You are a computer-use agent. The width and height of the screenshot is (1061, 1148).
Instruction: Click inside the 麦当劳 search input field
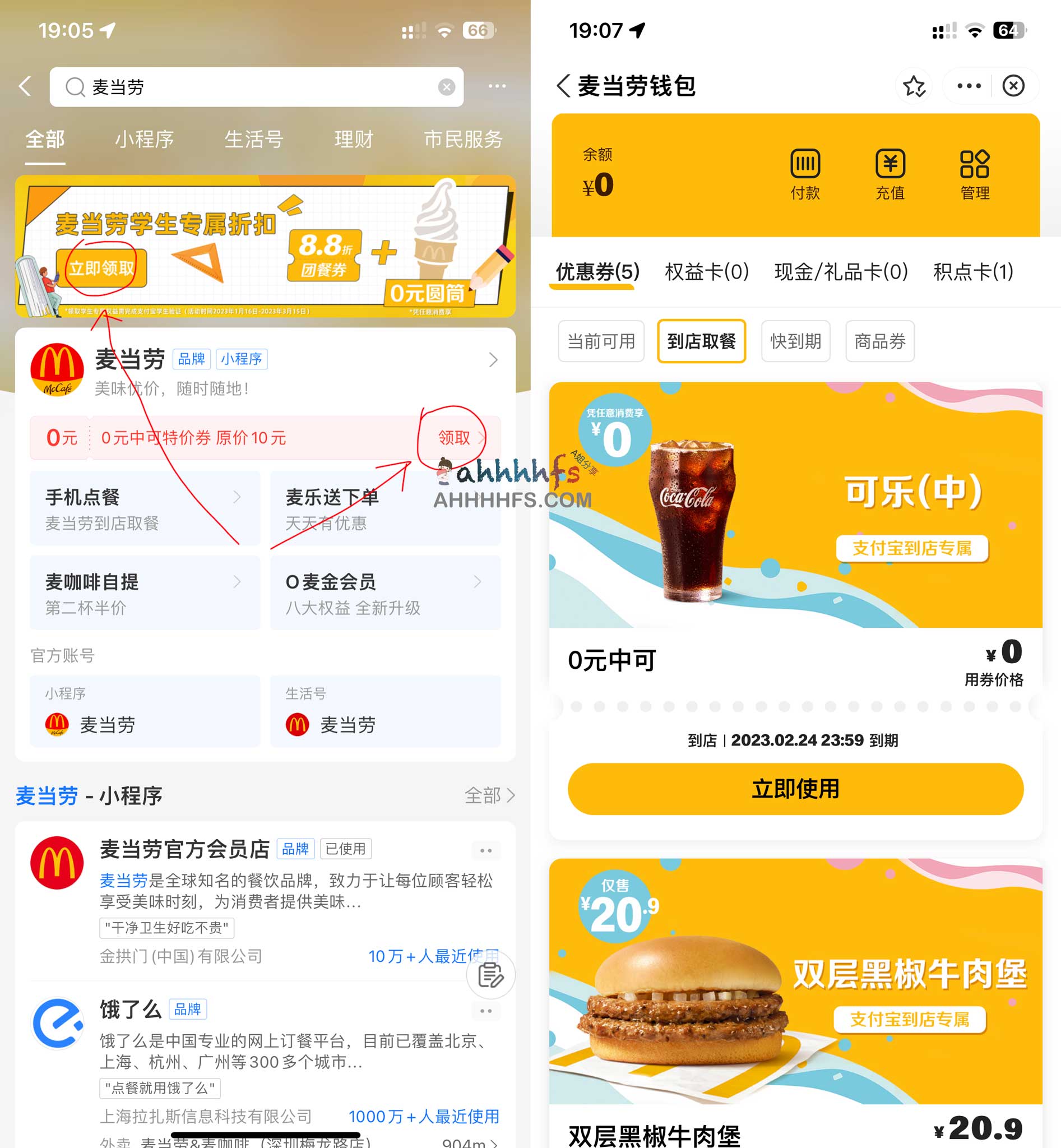coord(230,87)
